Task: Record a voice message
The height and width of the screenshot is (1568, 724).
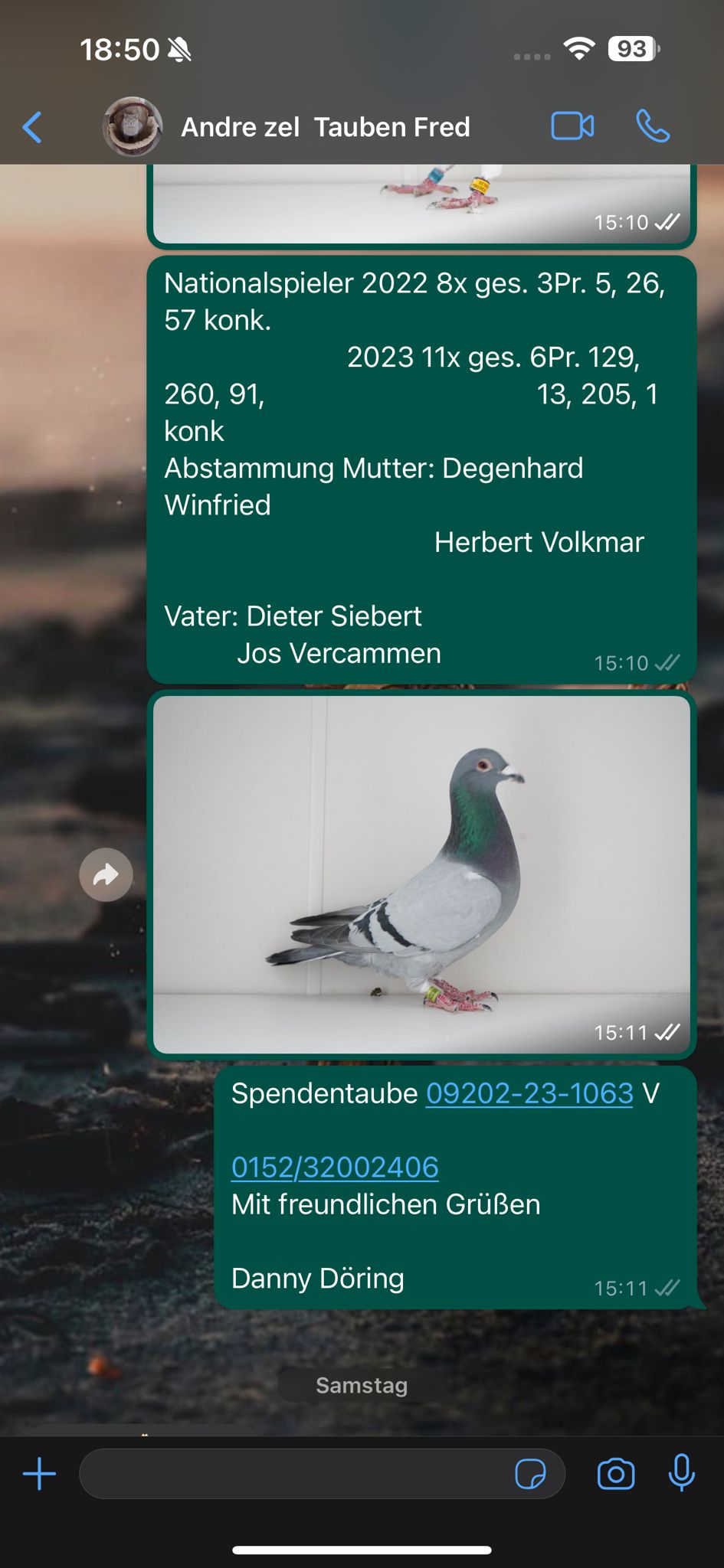Action: point(681,1473)
